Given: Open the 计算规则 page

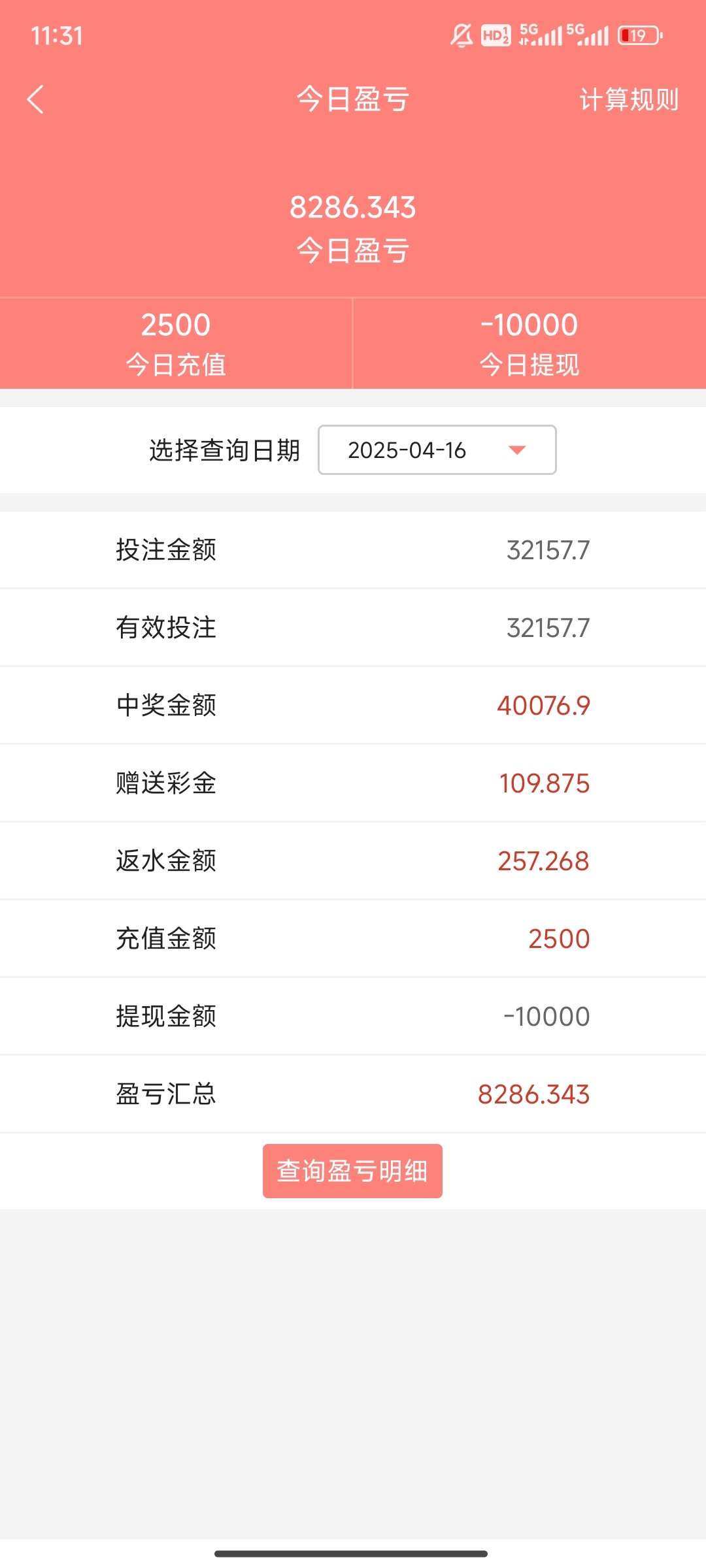Looking at the screenshot, I should [629, 99].
